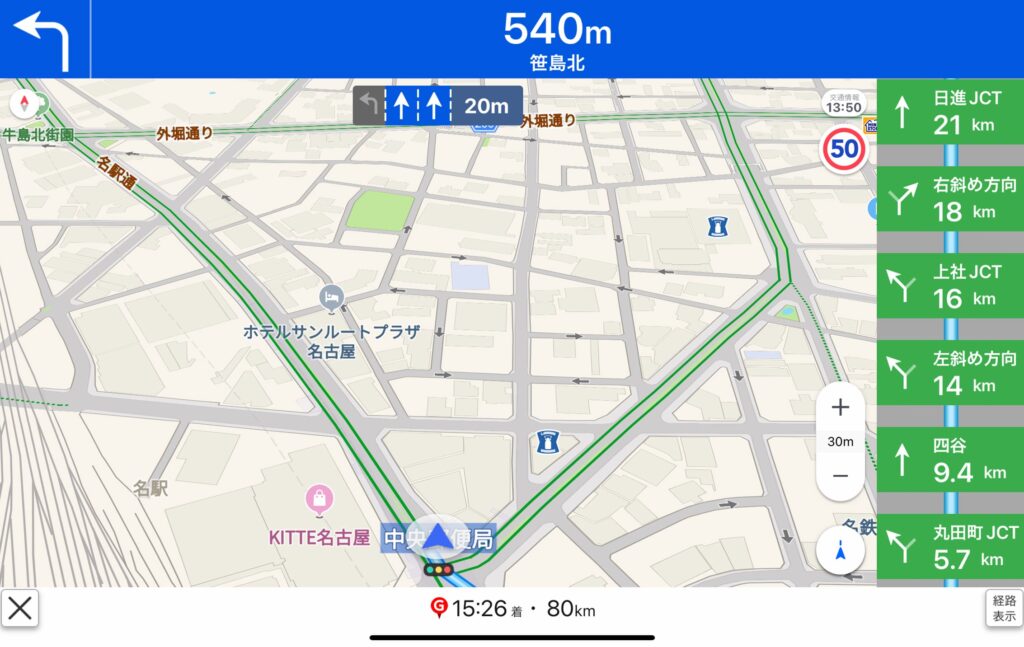
Task: Tap the ホテルサンルートプラザ名古屋 hotel marker
Action: [x=331, y=297]
